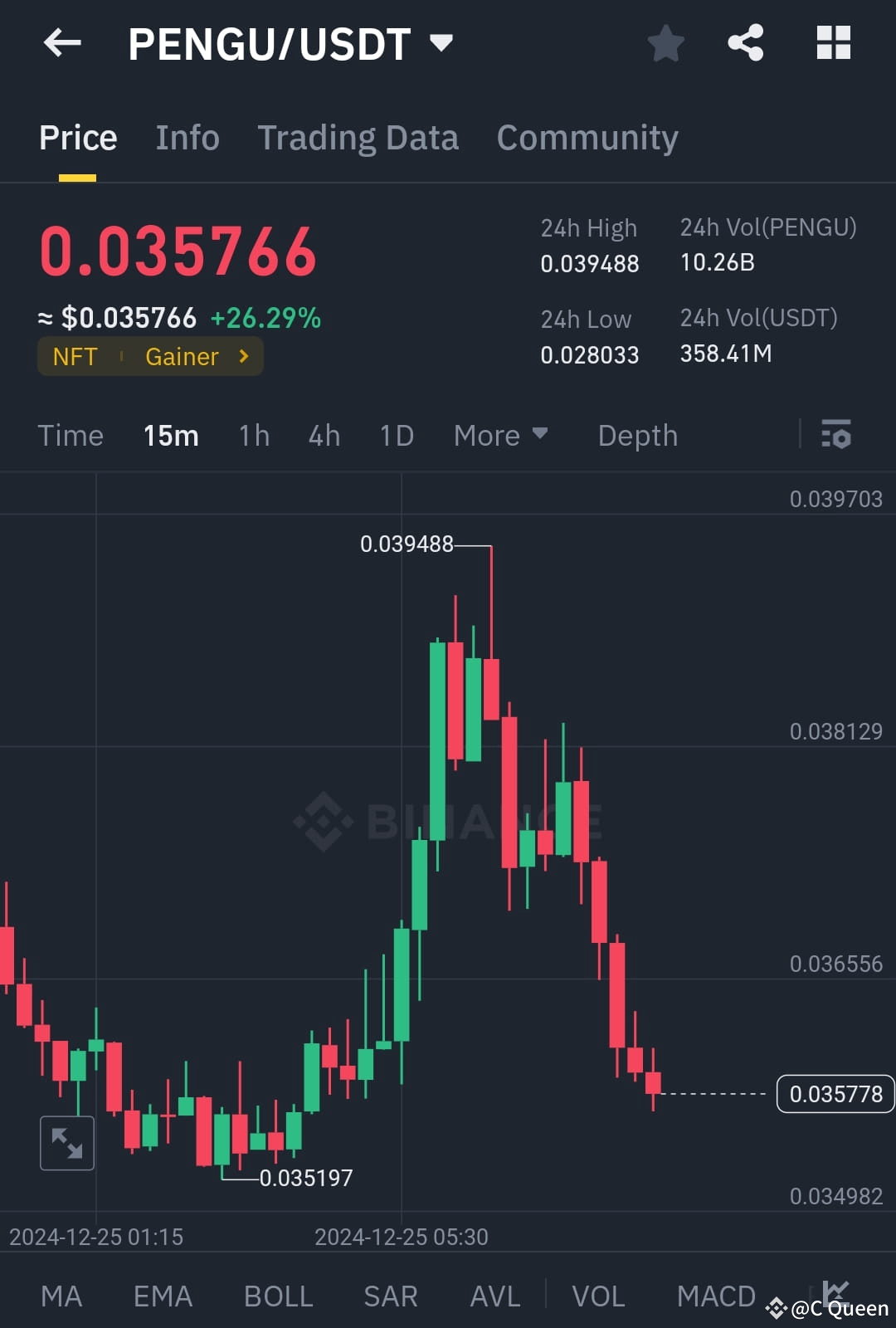Viewport: 896px width, 1328px height.
Task: Click the current price label 0.035778
Action: (835, 1094)
